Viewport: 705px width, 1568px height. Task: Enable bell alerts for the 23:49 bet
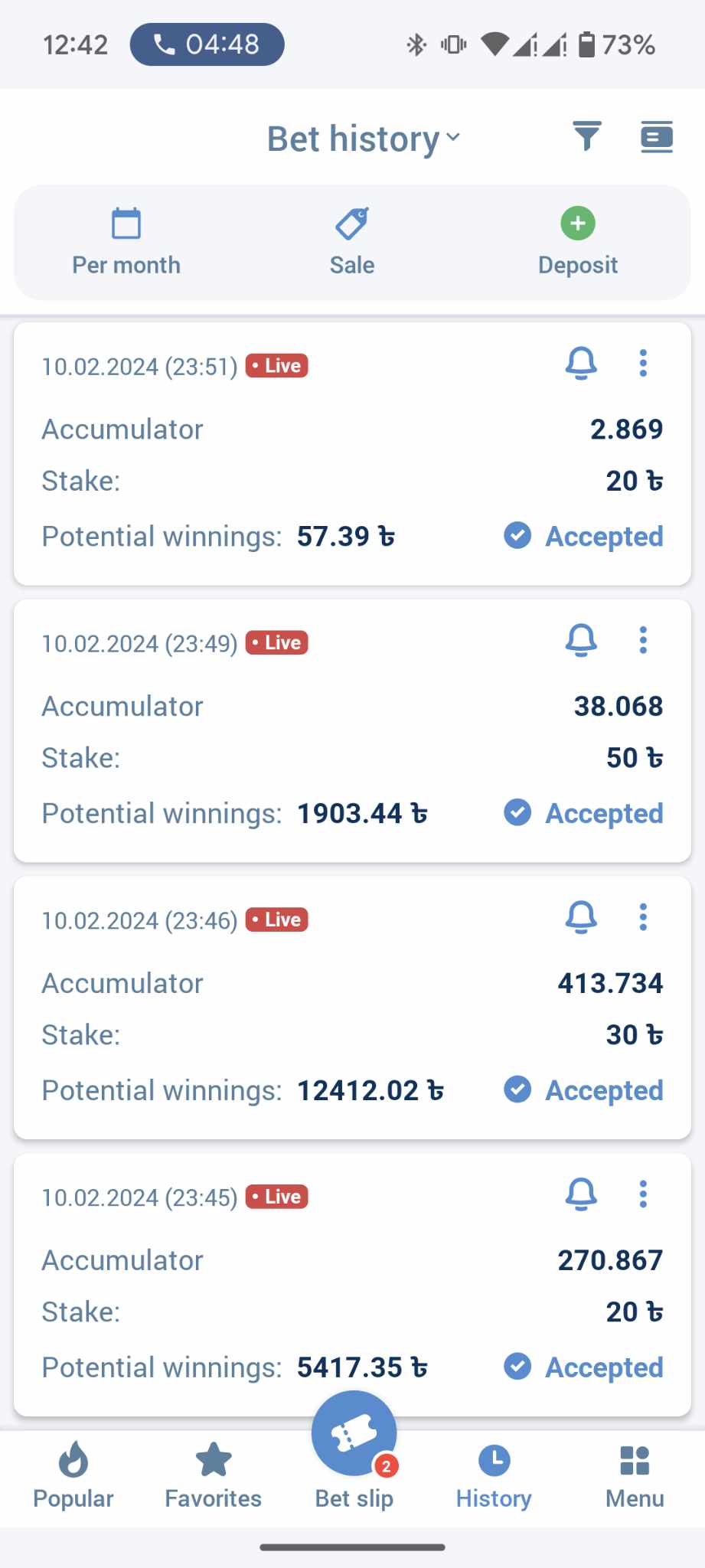click(581, 640)
